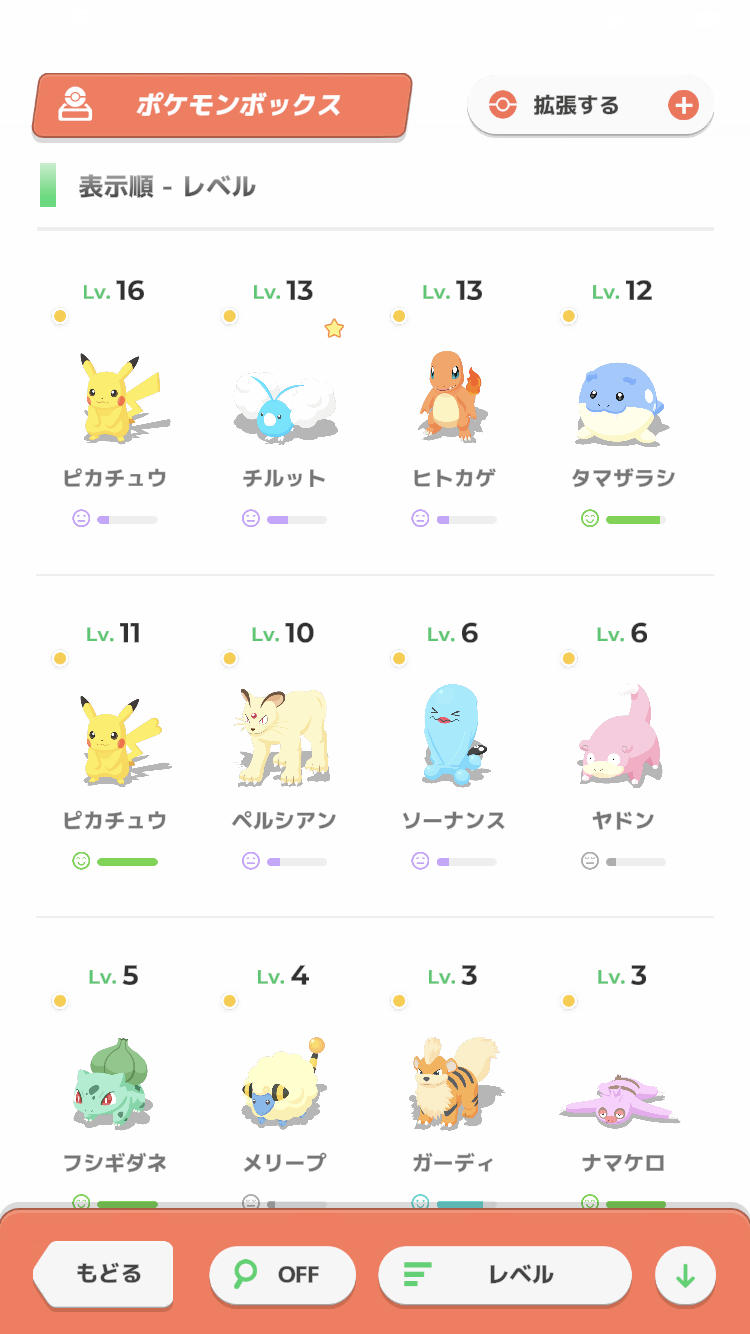Toggle the search filter OFF button

coord(282,1274)
